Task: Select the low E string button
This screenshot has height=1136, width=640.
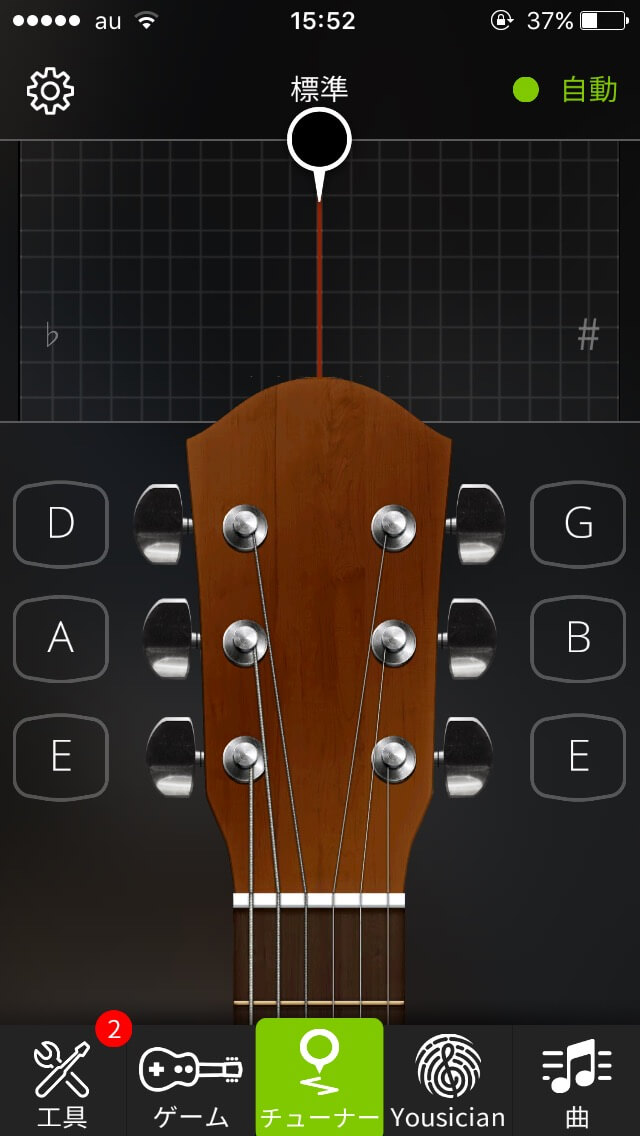Action: pos(61,757)
